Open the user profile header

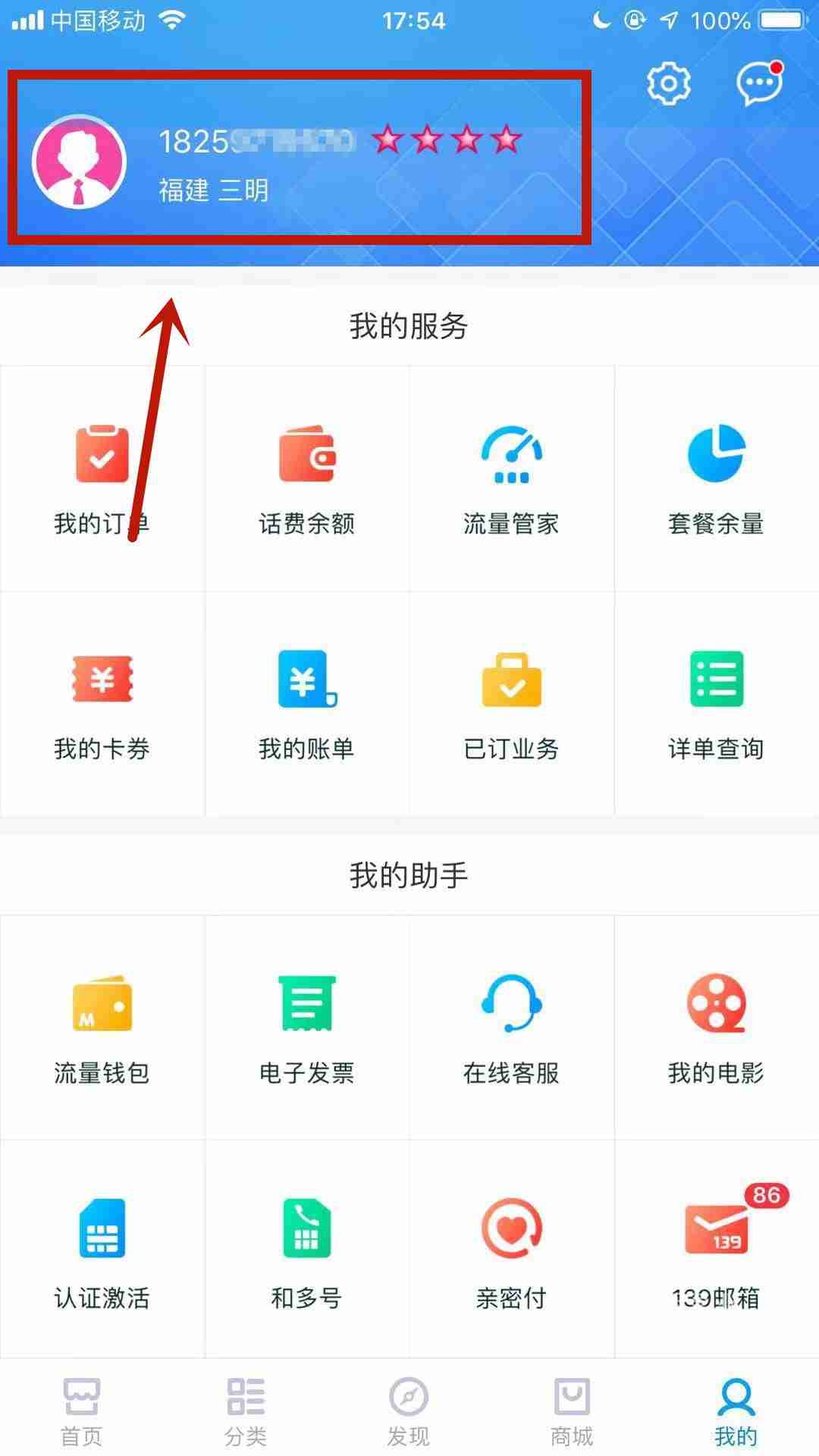tap(300, 158)
